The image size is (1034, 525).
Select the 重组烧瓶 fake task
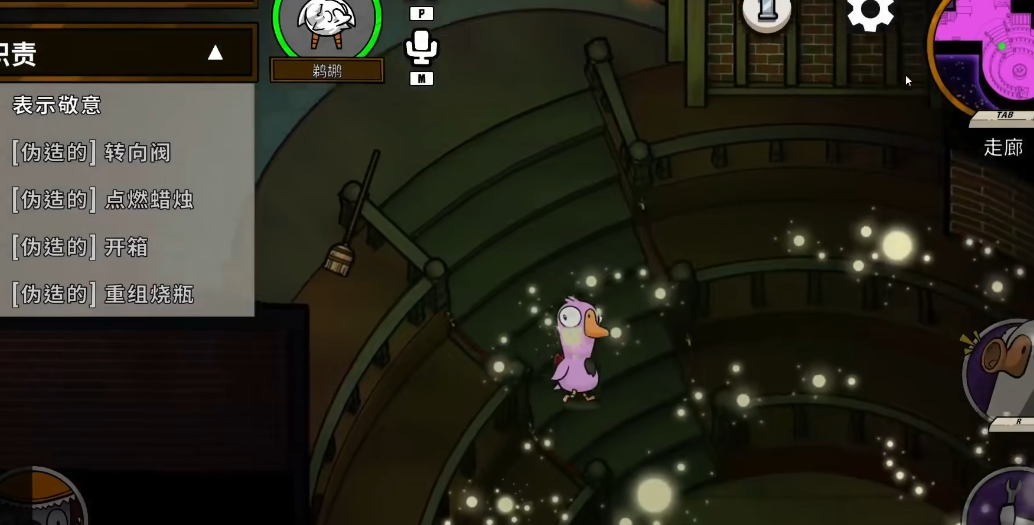[x=103, y=294]
